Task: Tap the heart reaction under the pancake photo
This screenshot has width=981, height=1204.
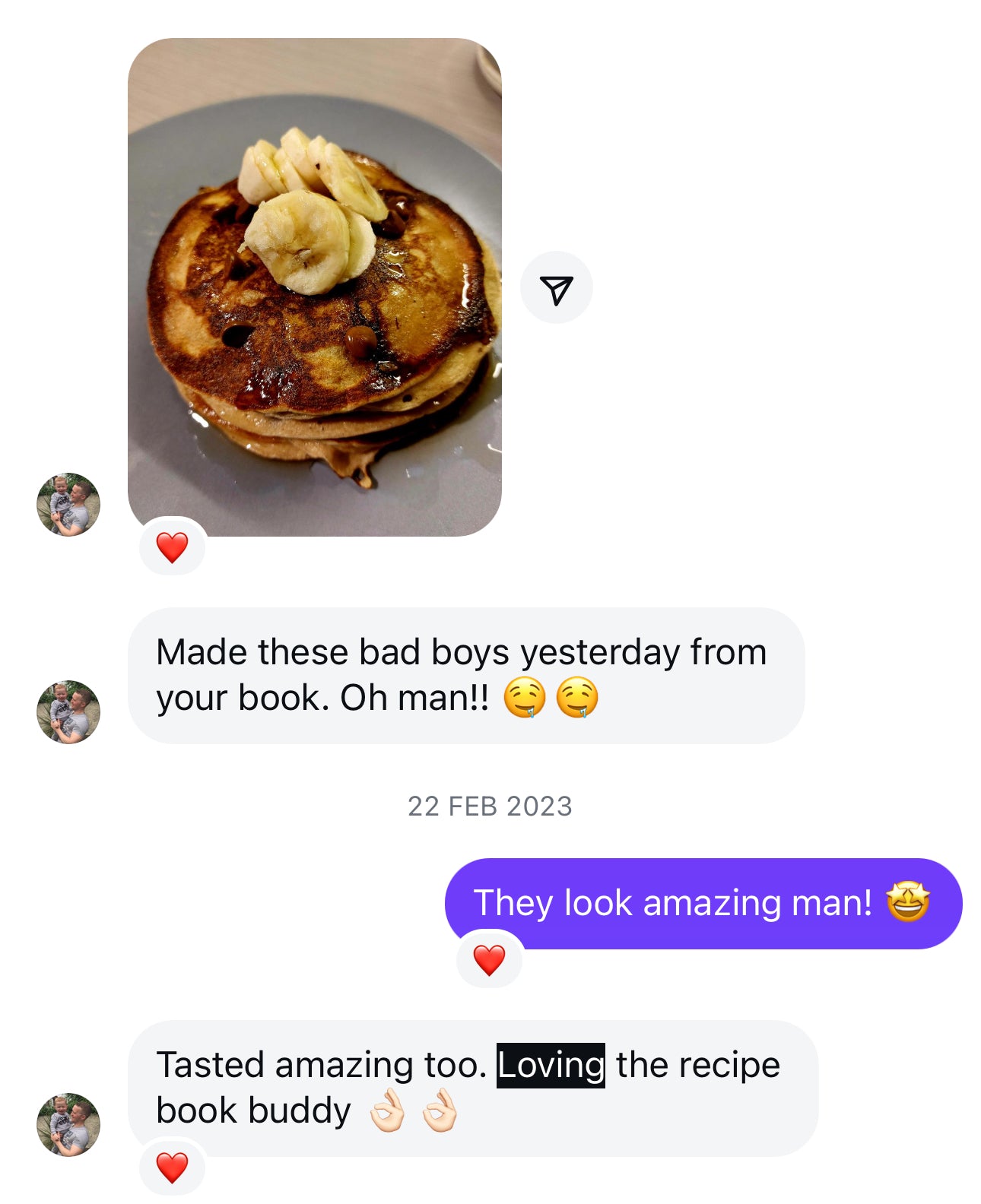Action: coord(172,547)
